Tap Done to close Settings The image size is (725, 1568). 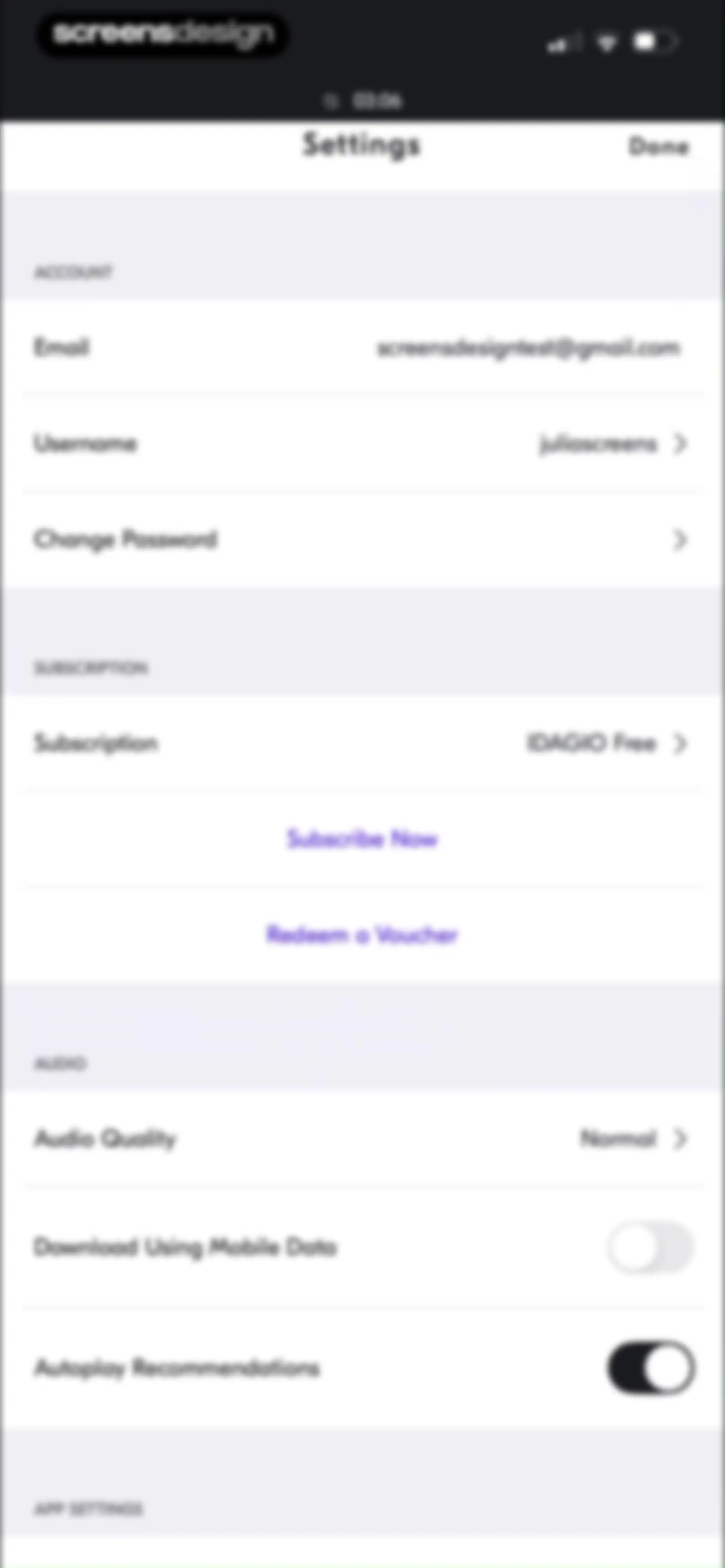coord(659,147)
